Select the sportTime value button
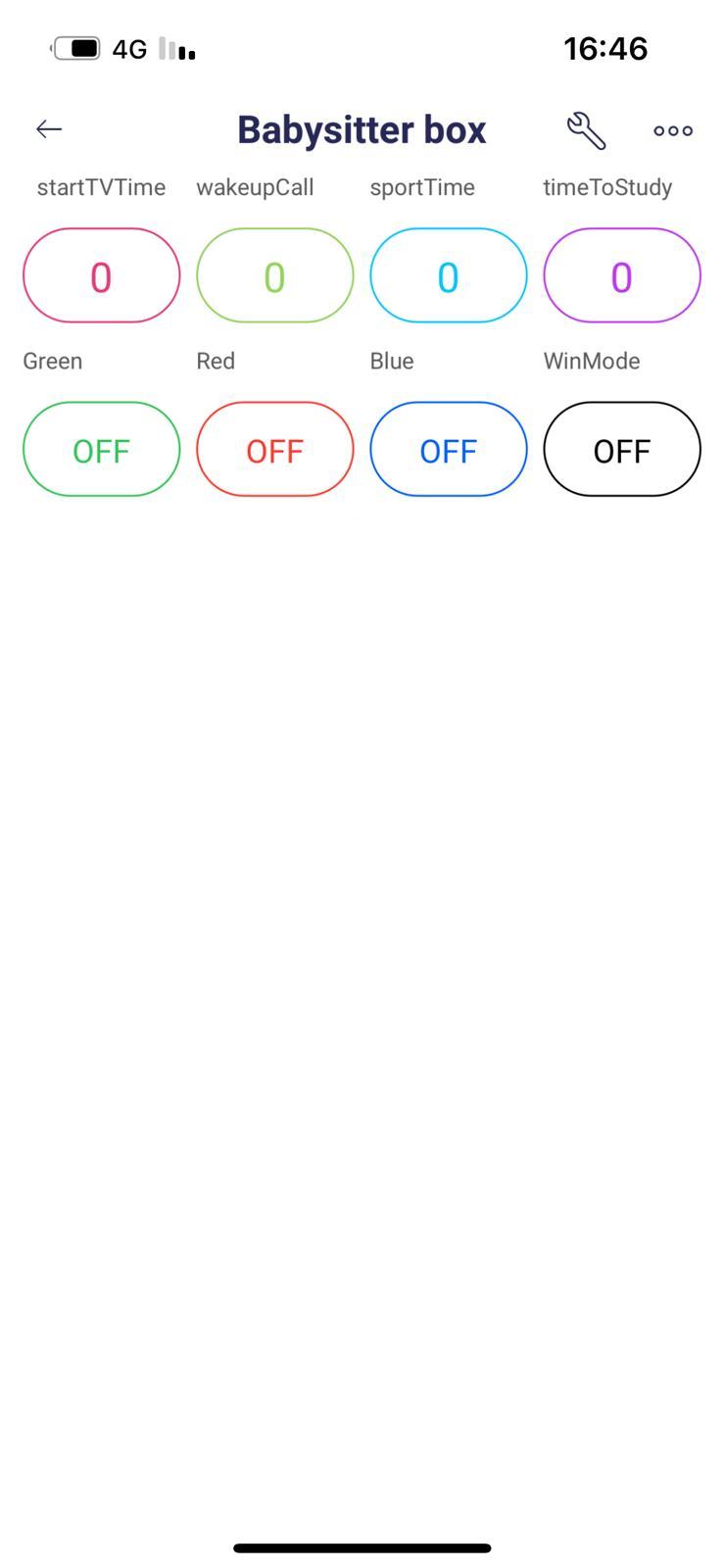Screen dimensions: 724x1568 click(448, 275)
